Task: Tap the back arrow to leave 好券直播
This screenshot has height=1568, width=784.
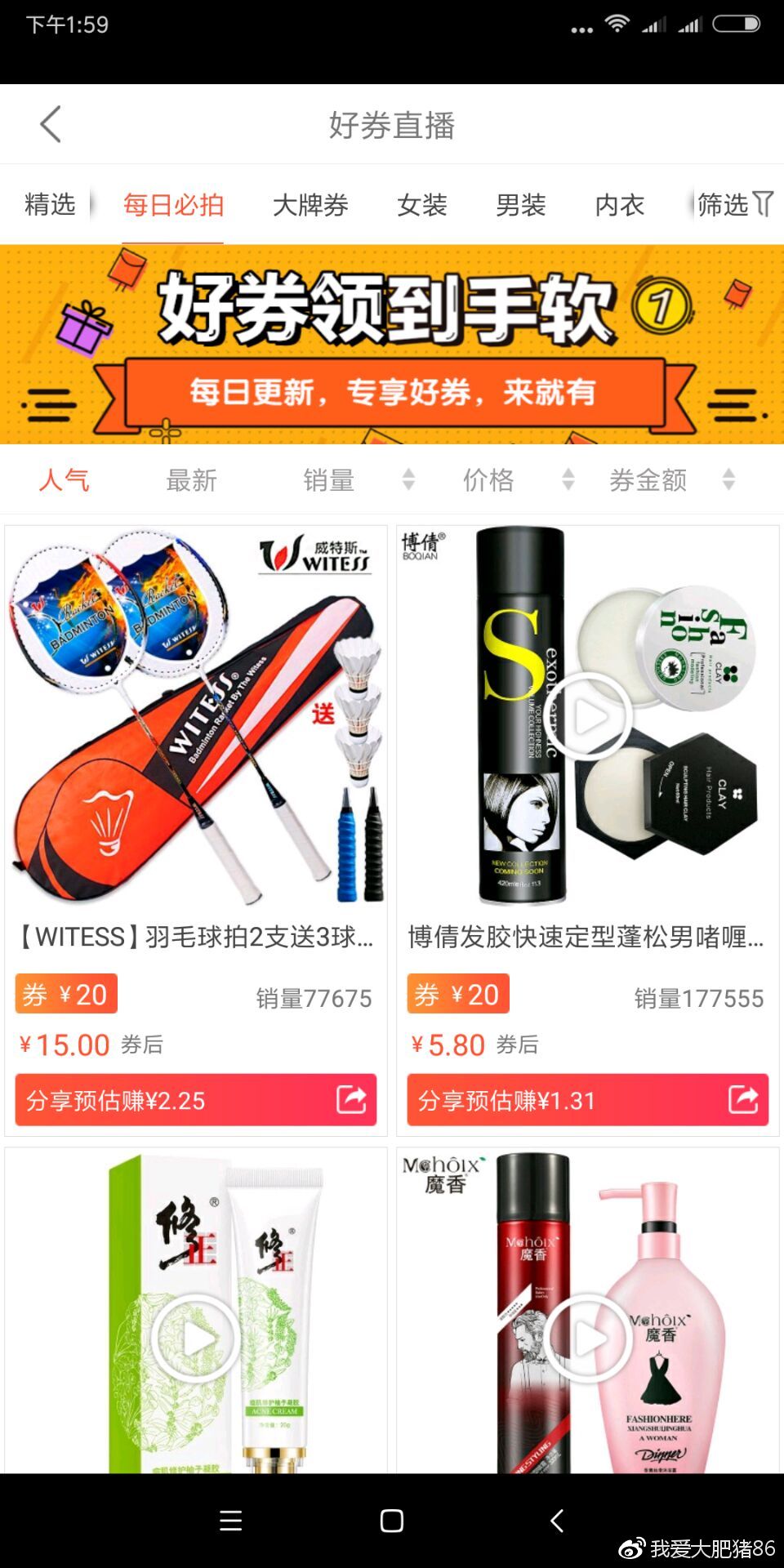Action: click(51, 123)
